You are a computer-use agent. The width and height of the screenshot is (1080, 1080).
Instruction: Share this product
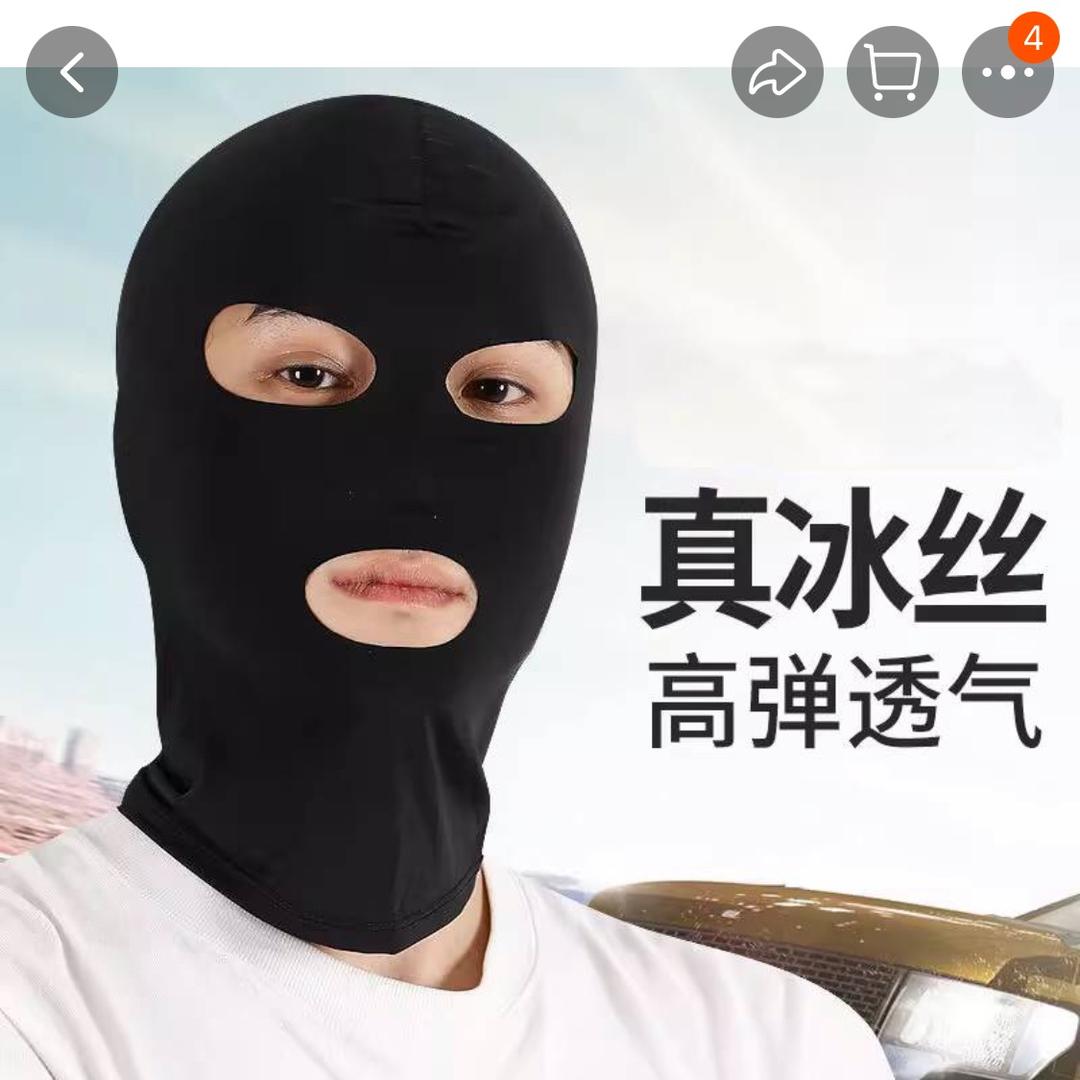[x=777, y=72]
